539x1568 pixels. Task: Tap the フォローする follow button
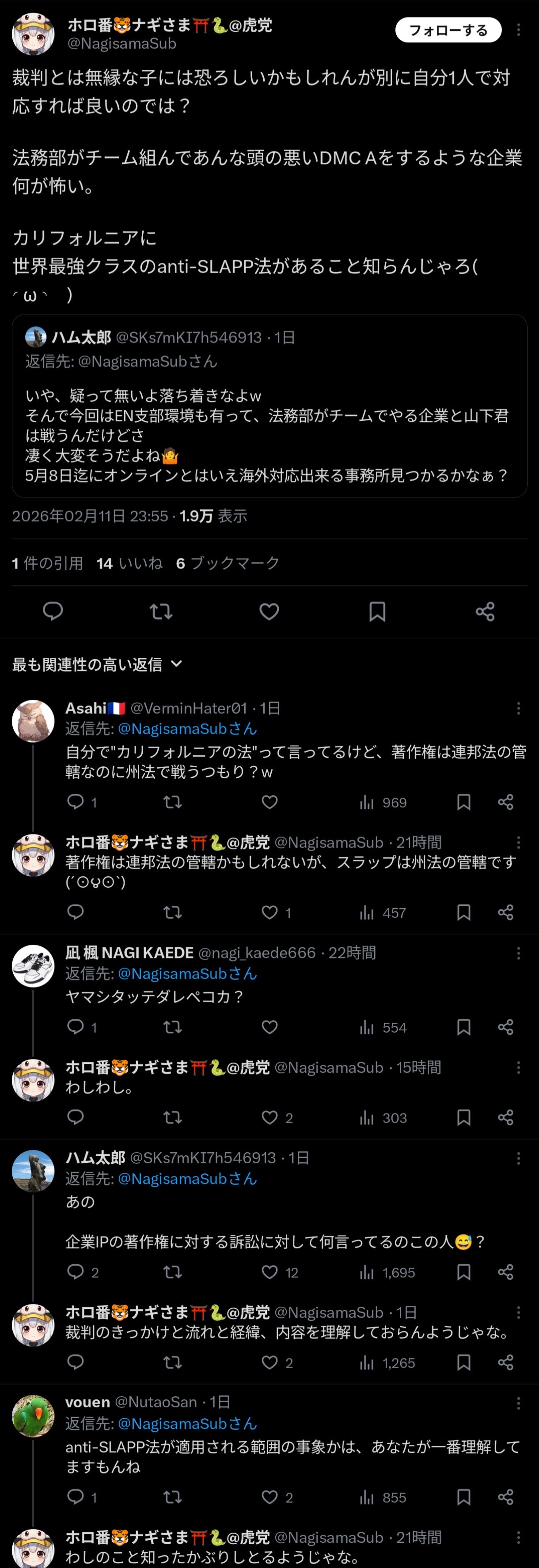[448, 30]
